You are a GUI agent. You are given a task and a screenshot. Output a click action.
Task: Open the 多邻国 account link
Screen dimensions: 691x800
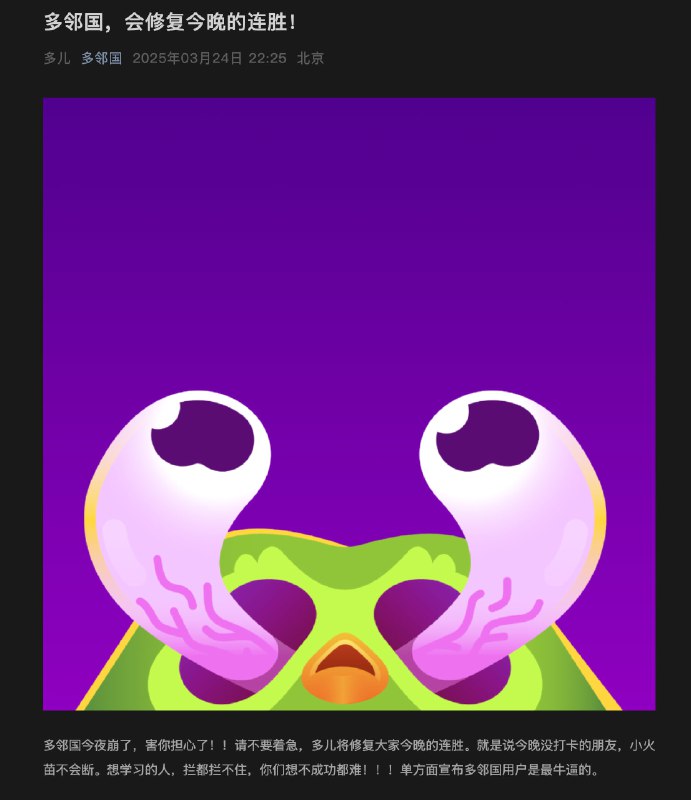pos(101,58)
